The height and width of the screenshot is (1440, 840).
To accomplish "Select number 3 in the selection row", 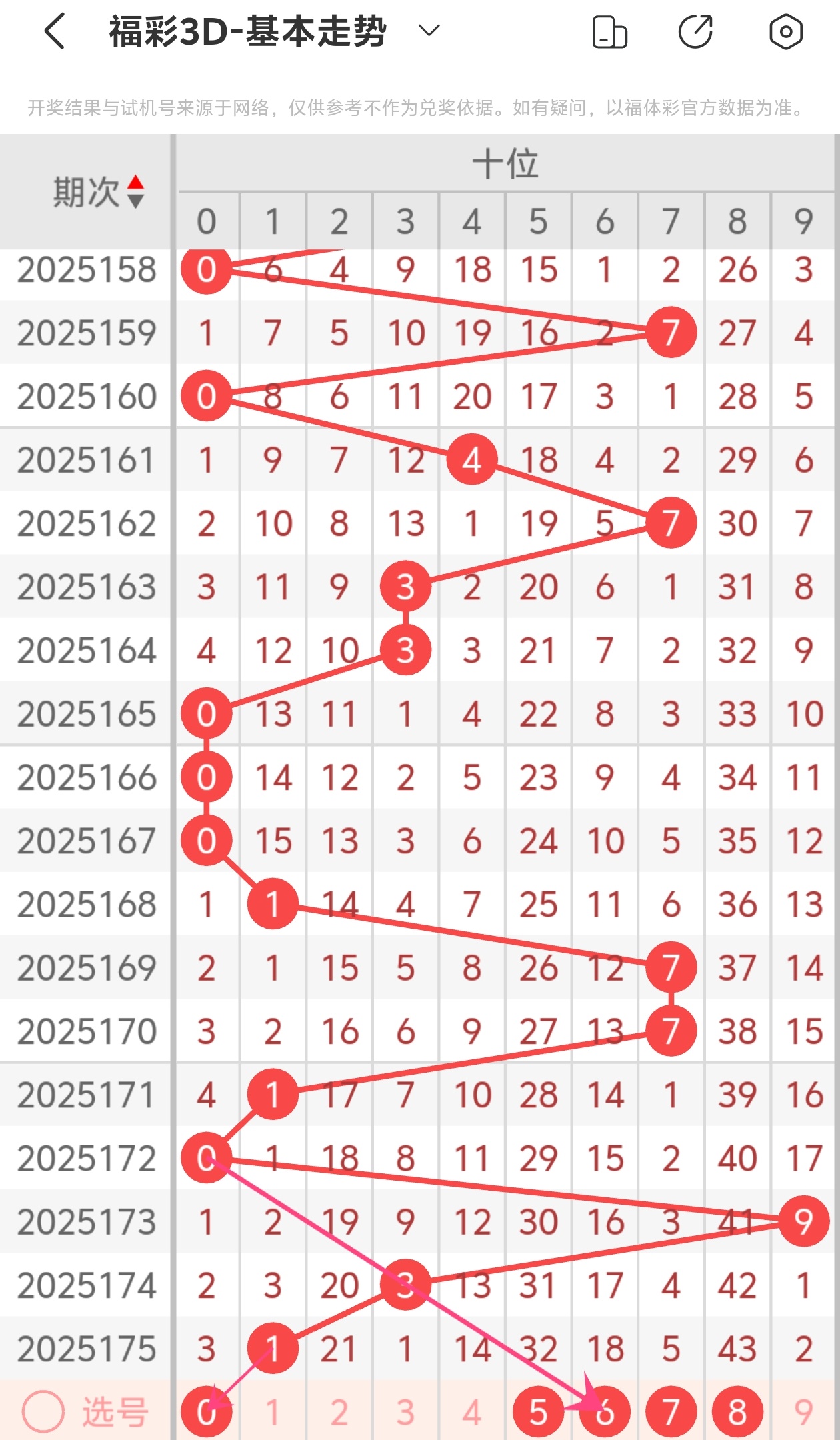I will (x=405, y=1411).
